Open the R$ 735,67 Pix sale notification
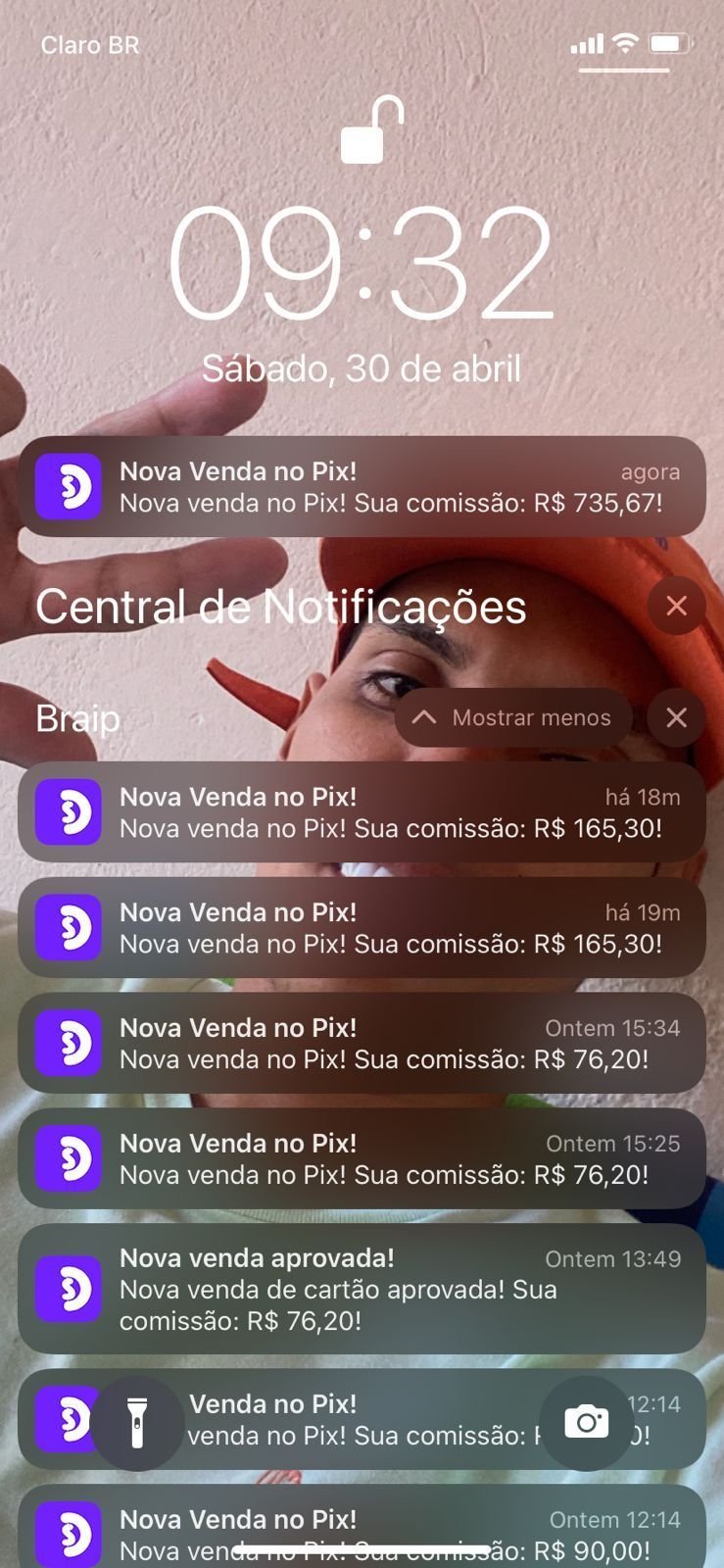The height and width of the screenshot is (1568, 724). pyautogui.click(x=362, y=487)
